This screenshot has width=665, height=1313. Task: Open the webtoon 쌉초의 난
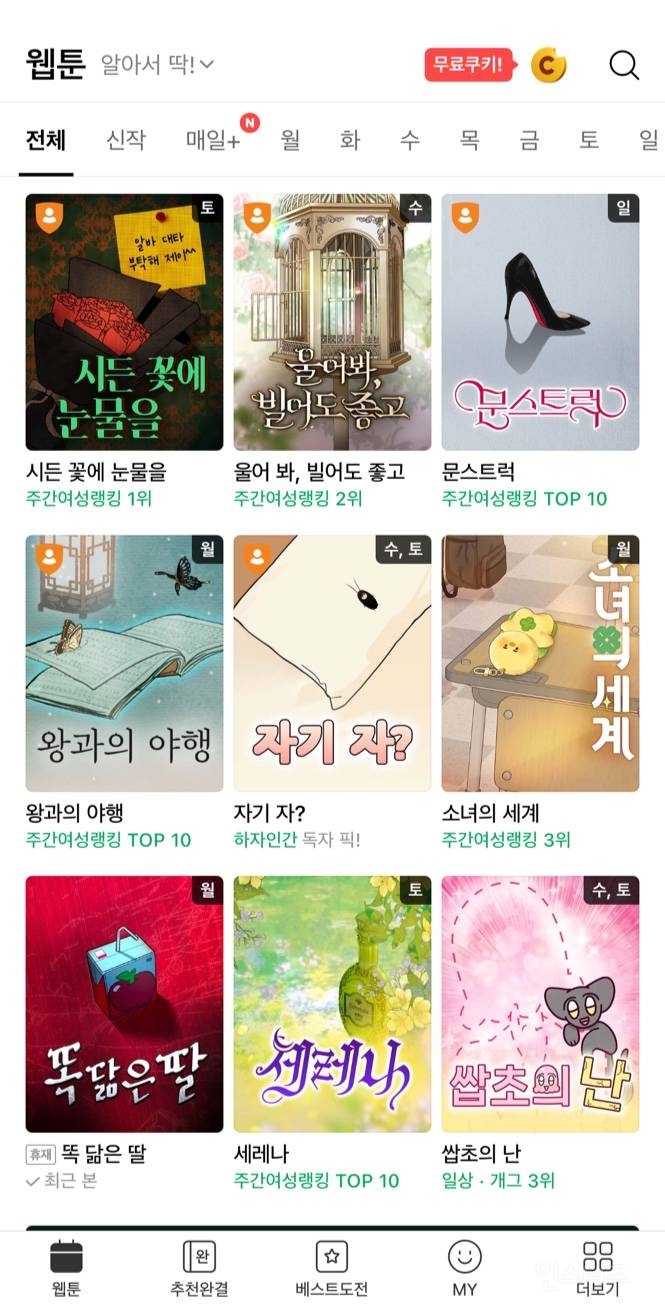540,1004
